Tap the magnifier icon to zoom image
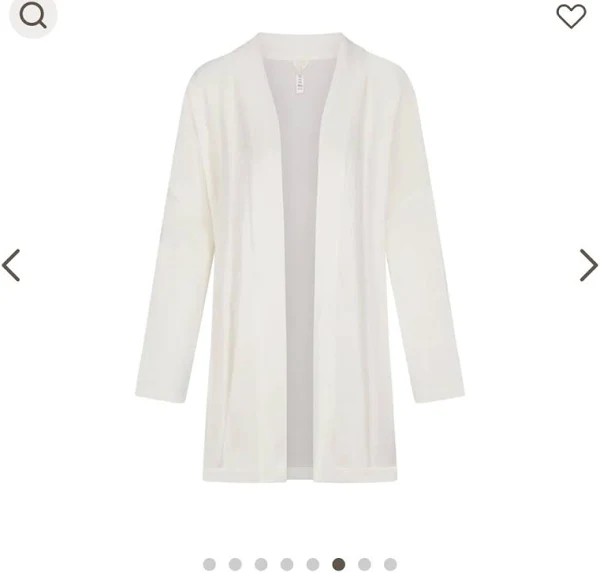The height and width of the screenshot is (573, 600). point(33,16)
